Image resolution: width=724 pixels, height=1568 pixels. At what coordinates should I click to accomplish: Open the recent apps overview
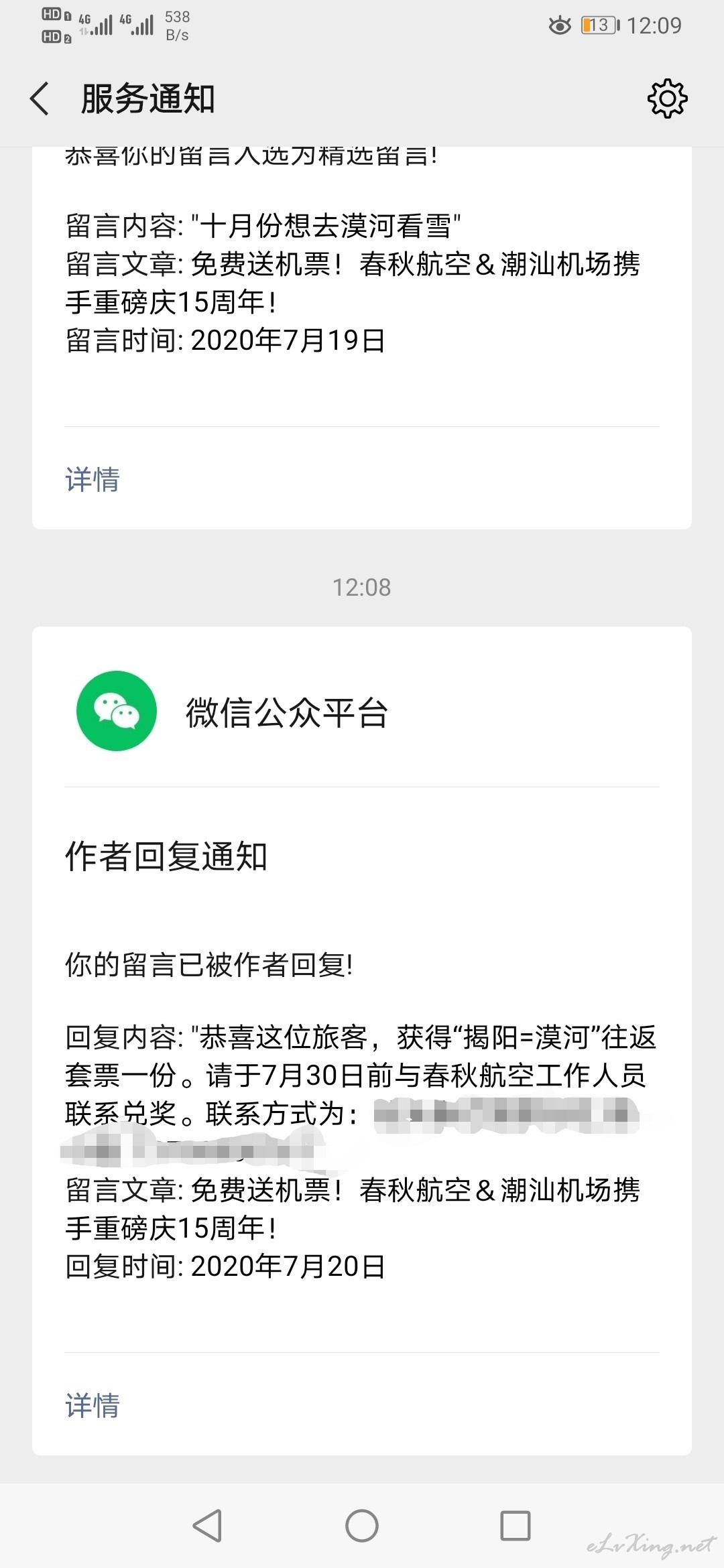pos(516,1526)
